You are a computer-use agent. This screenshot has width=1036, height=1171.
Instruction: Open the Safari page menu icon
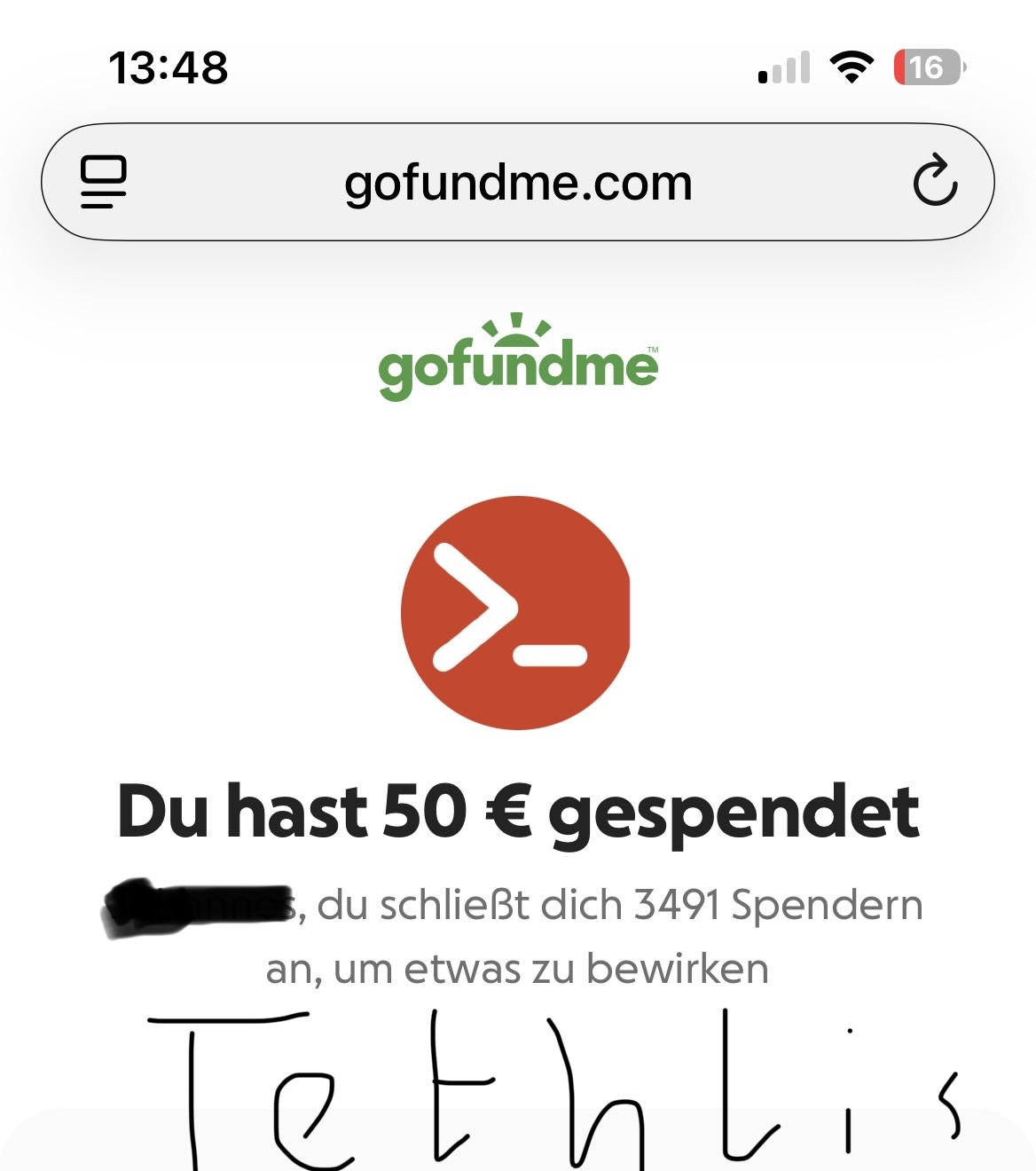[104, 182]
